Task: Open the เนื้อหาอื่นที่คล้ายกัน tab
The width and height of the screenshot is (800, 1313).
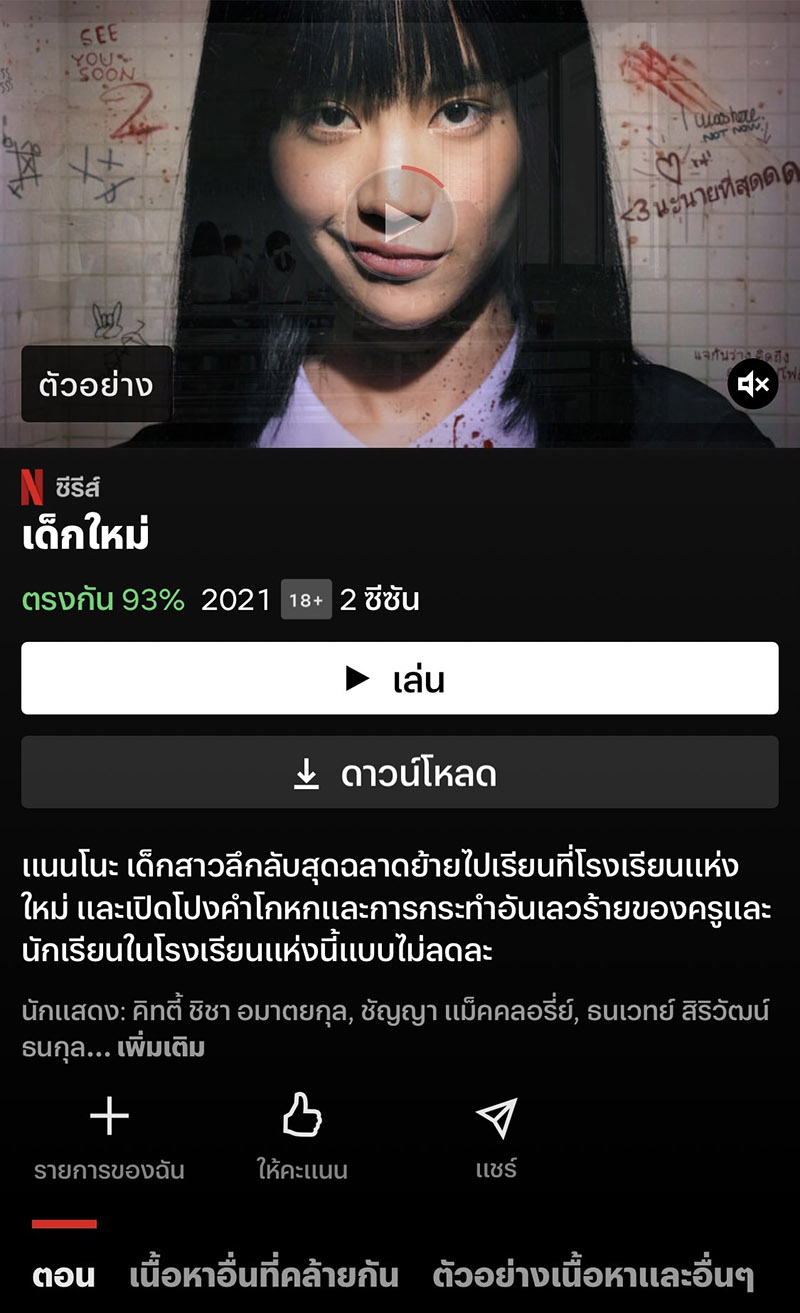Action: pyautogui.click(x=264, y=1275)
